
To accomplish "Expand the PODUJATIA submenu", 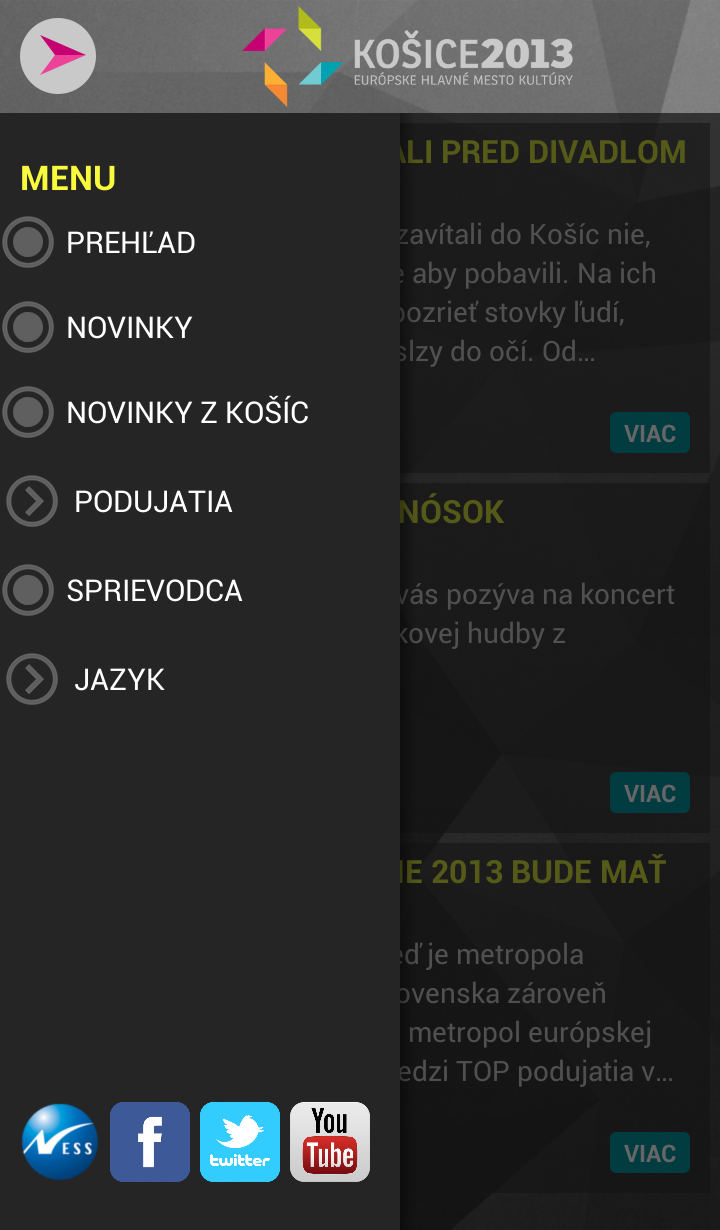I will 152,502.
